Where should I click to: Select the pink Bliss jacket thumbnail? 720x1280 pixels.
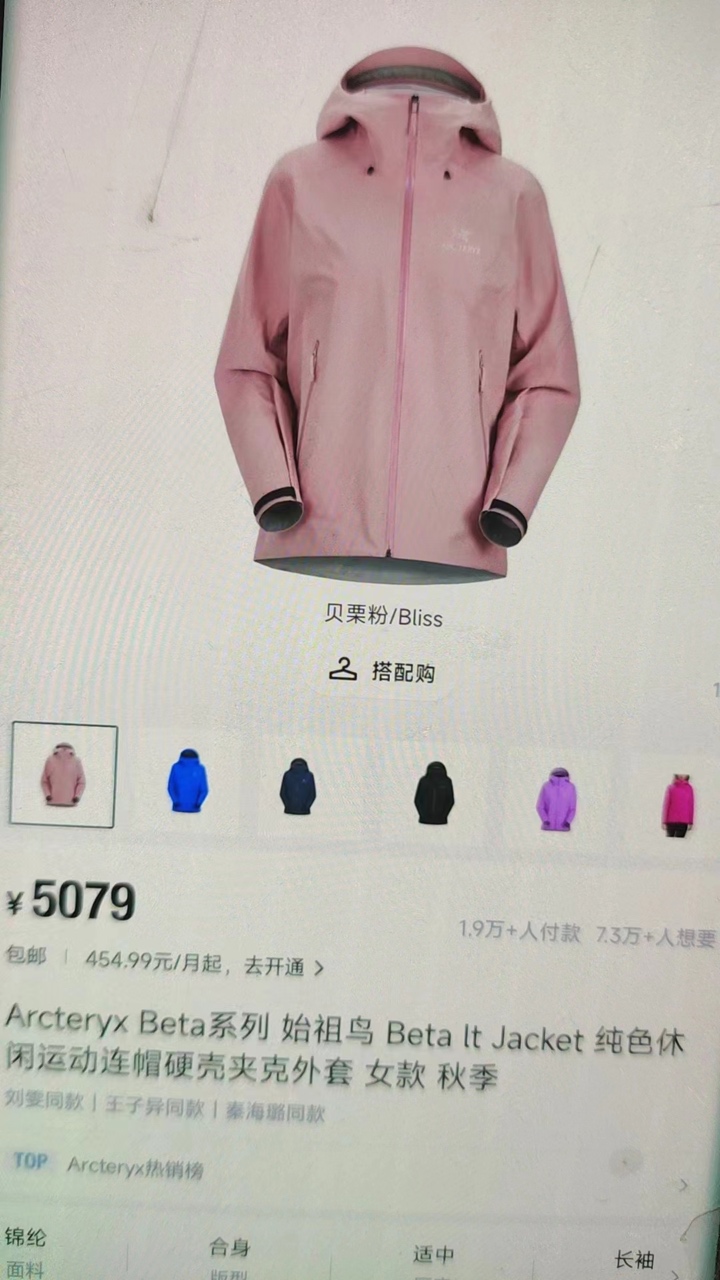[x=64, y=775]
